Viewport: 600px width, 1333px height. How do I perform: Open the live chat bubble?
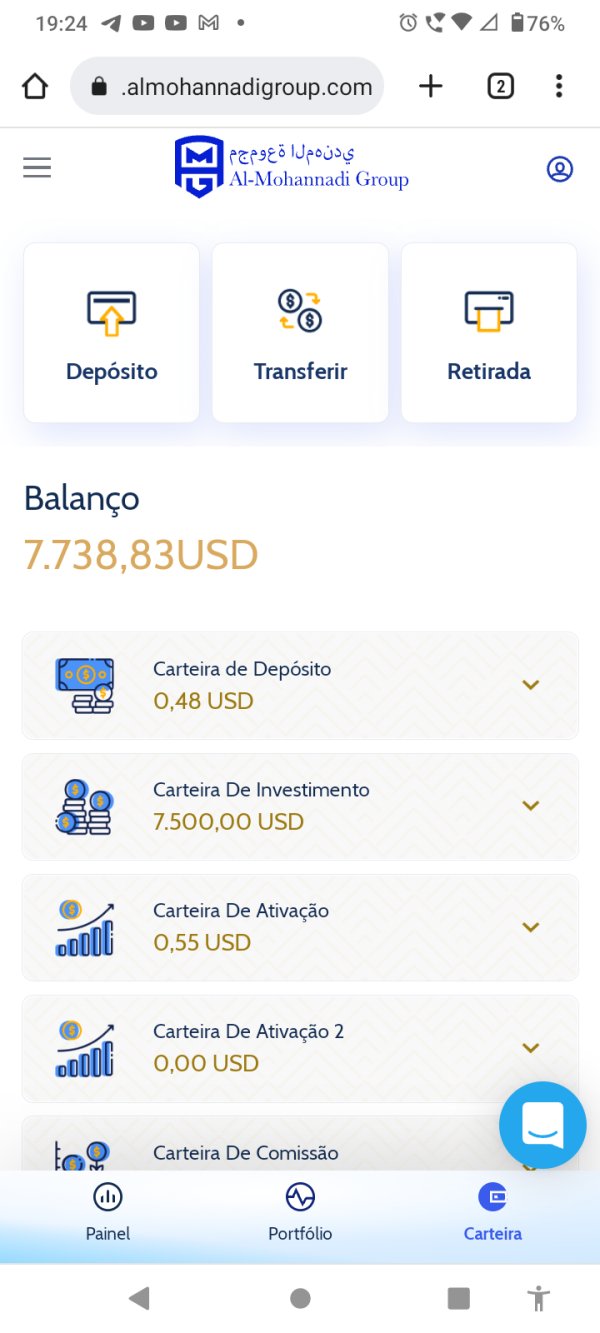(543, 1126)
